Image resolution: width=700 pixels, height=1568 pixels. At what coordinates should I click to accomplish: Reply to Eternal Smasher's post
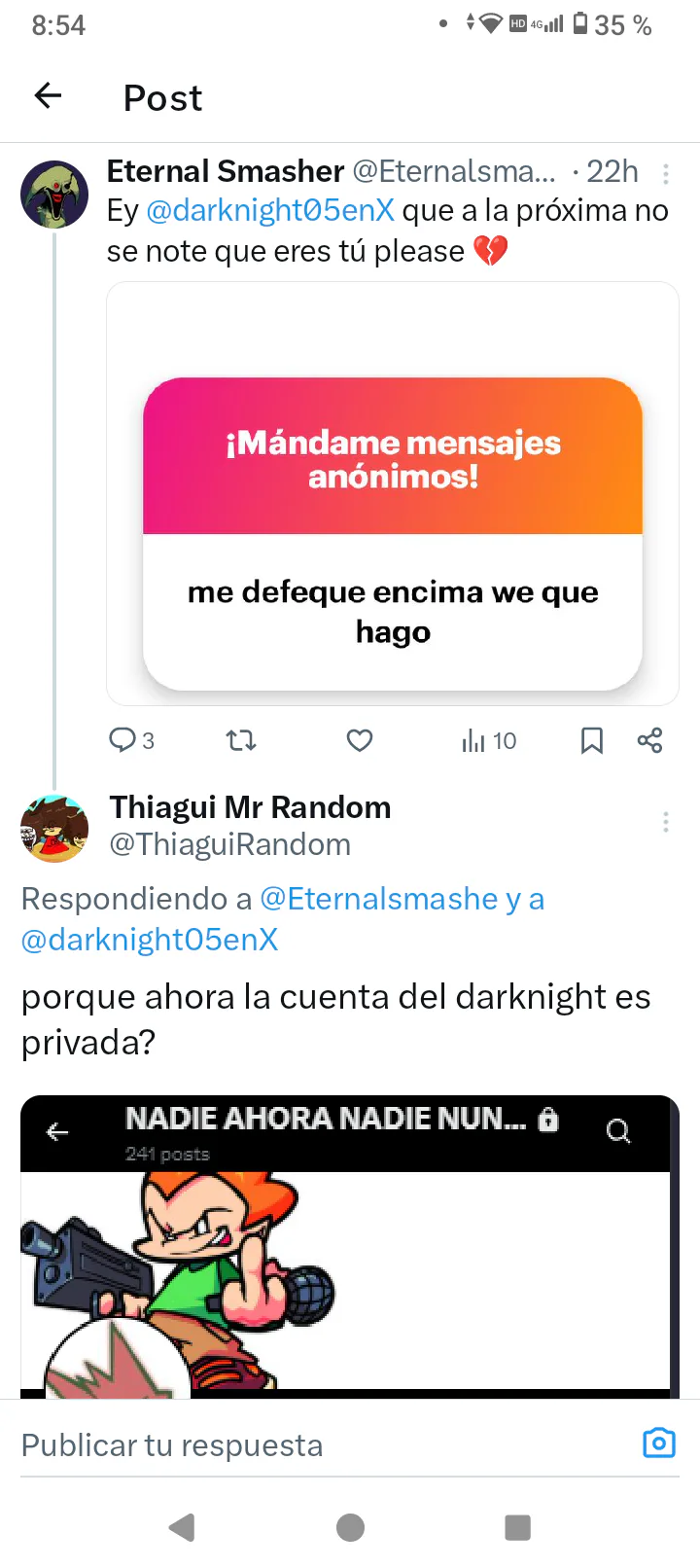(130, 741)
